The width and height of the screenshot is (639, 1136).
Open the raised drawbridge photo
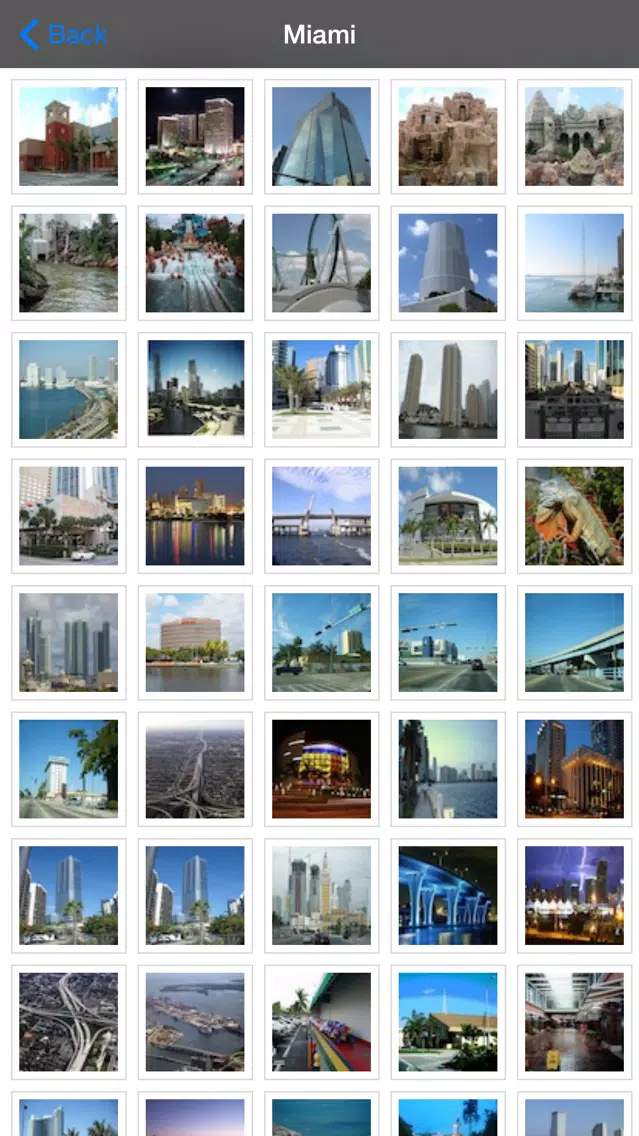[322, 516]
